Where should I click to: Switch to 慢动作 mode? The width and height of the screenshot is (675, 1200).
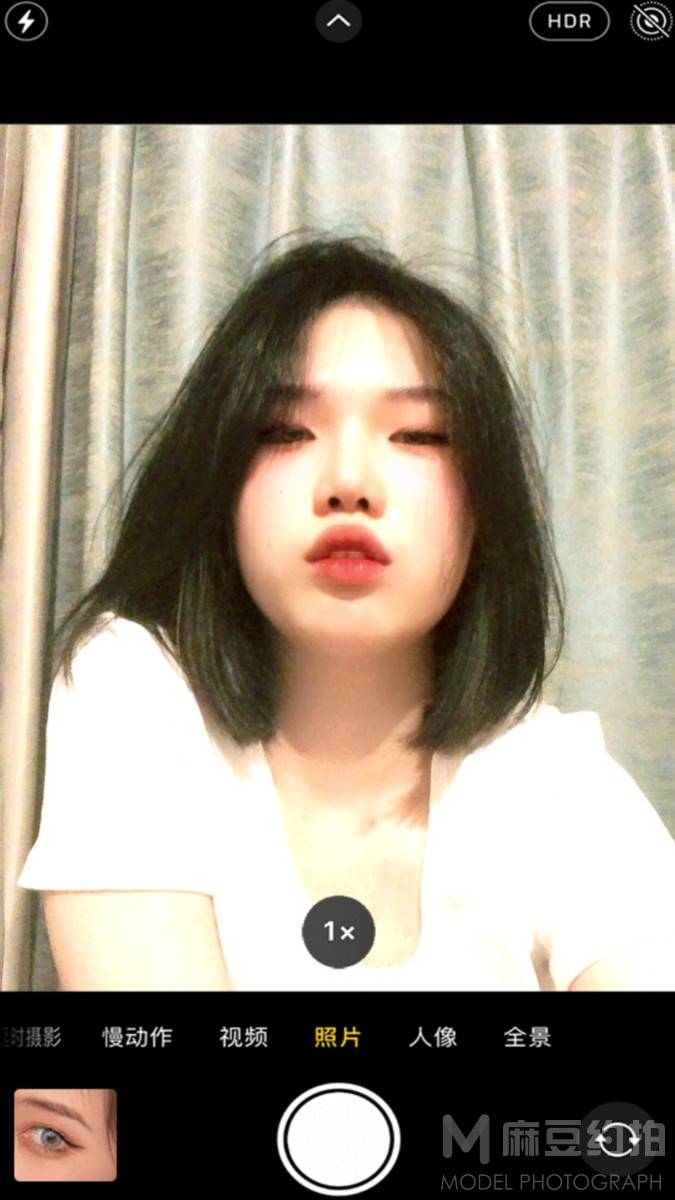pyautogui.click(x=137, y=1037)
